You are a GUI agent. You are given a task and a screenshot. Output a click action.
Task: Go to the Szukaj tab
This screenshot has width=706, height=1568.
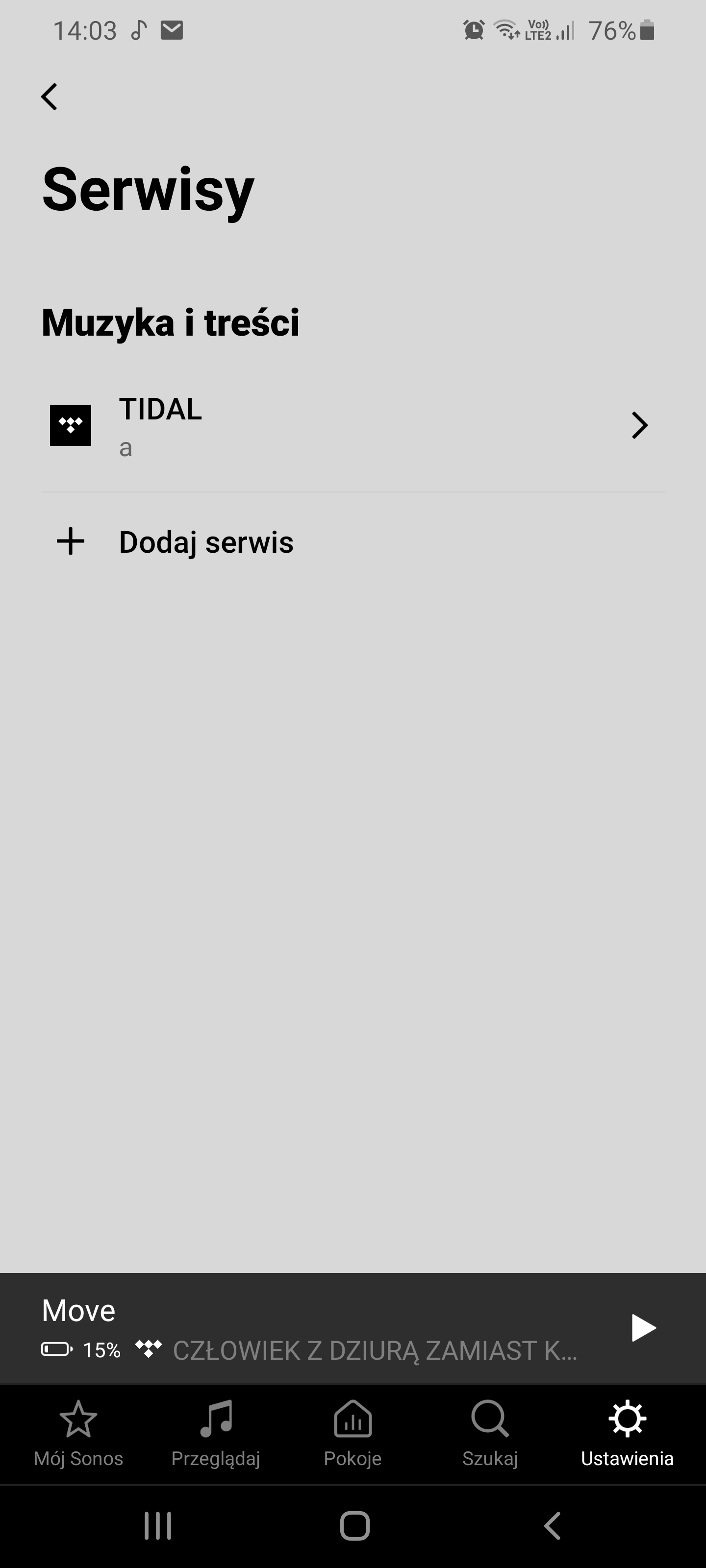490,1433
